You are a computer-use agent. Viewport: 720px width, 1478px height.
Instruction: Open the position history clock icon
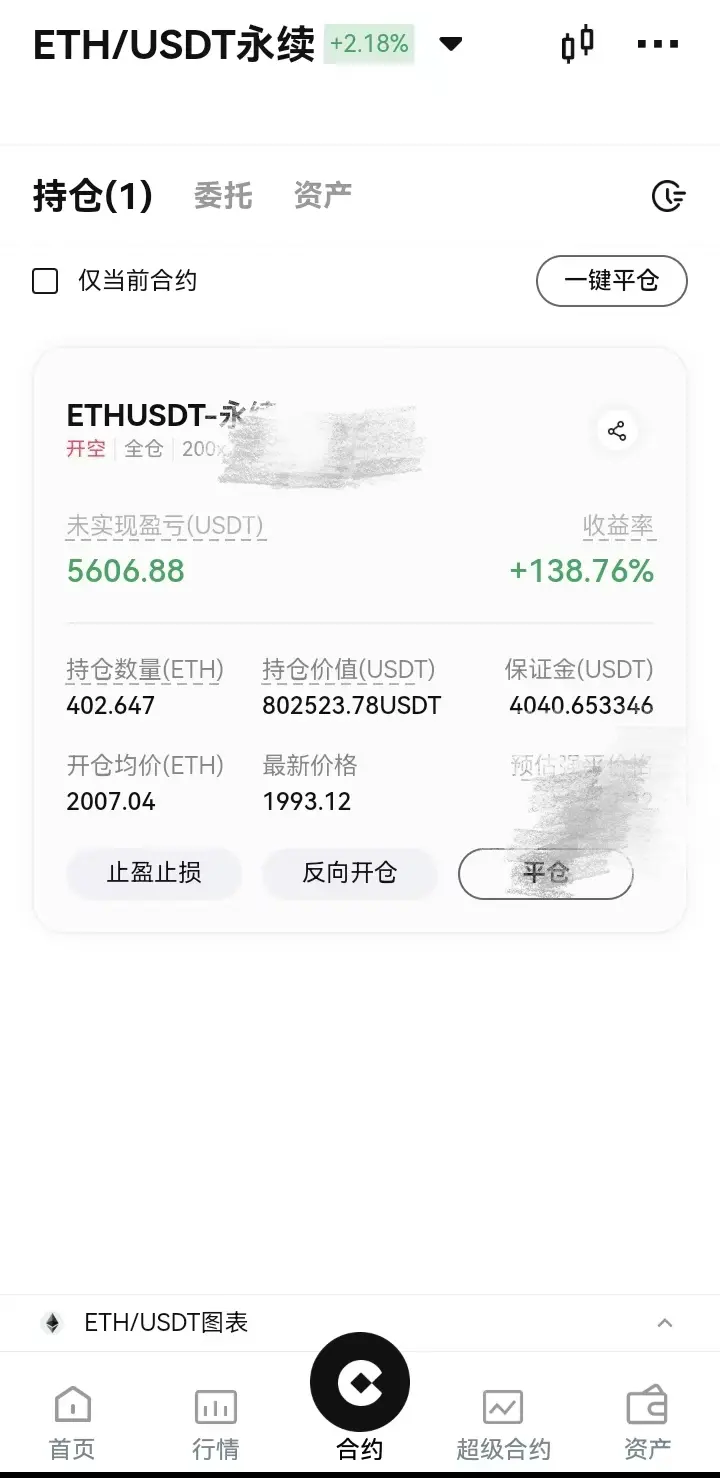tap(668, 196)
